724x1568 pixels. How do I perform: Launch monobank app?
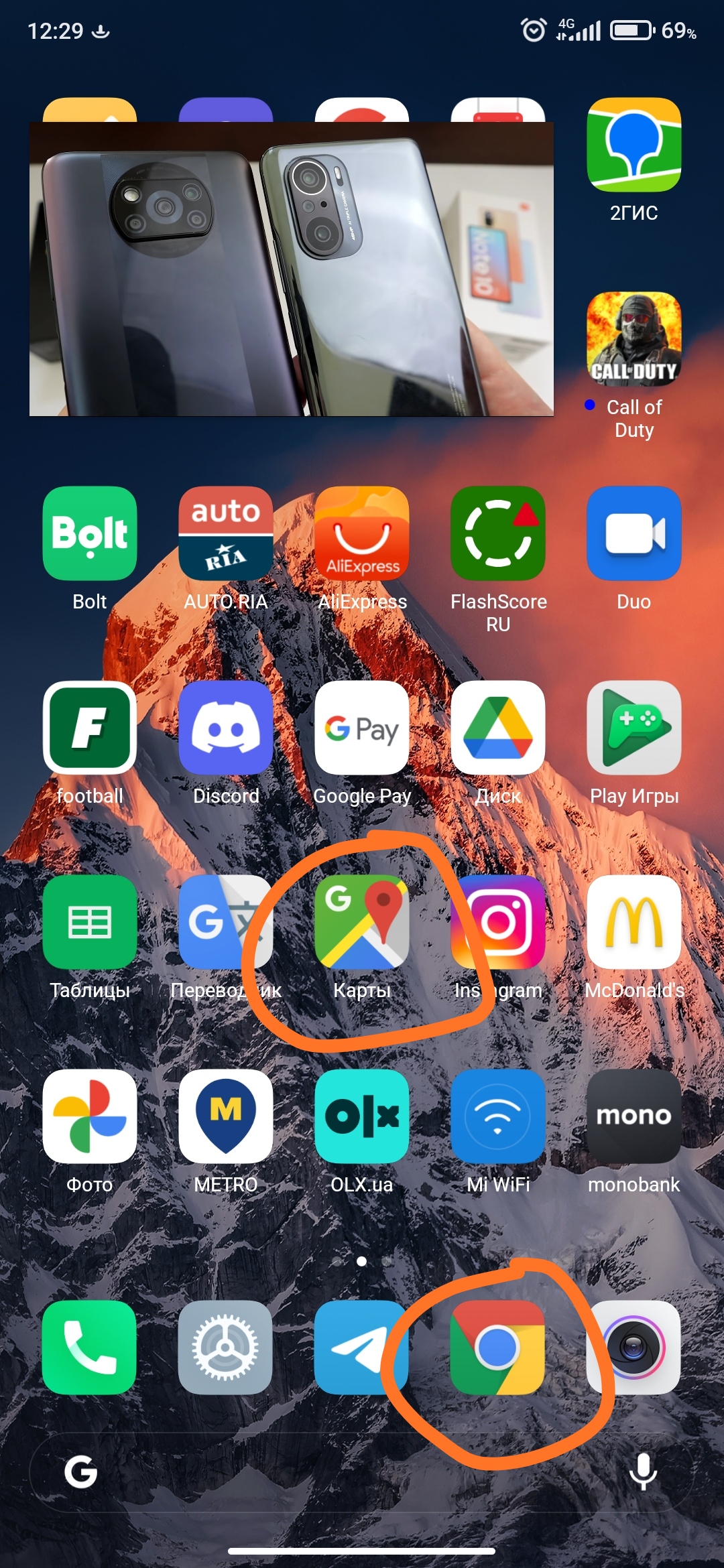pos(633,1116)
